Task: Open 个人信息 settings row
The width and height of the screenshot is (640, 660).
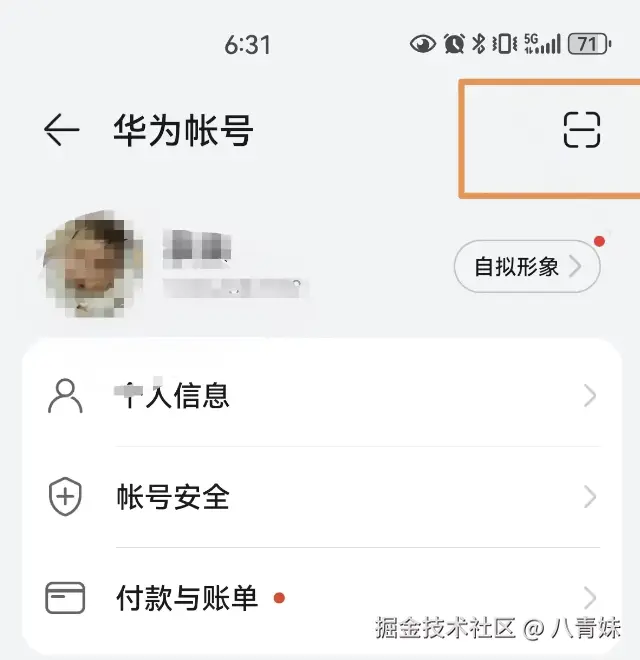Action: pyautogui.click(x=320, y=396)
